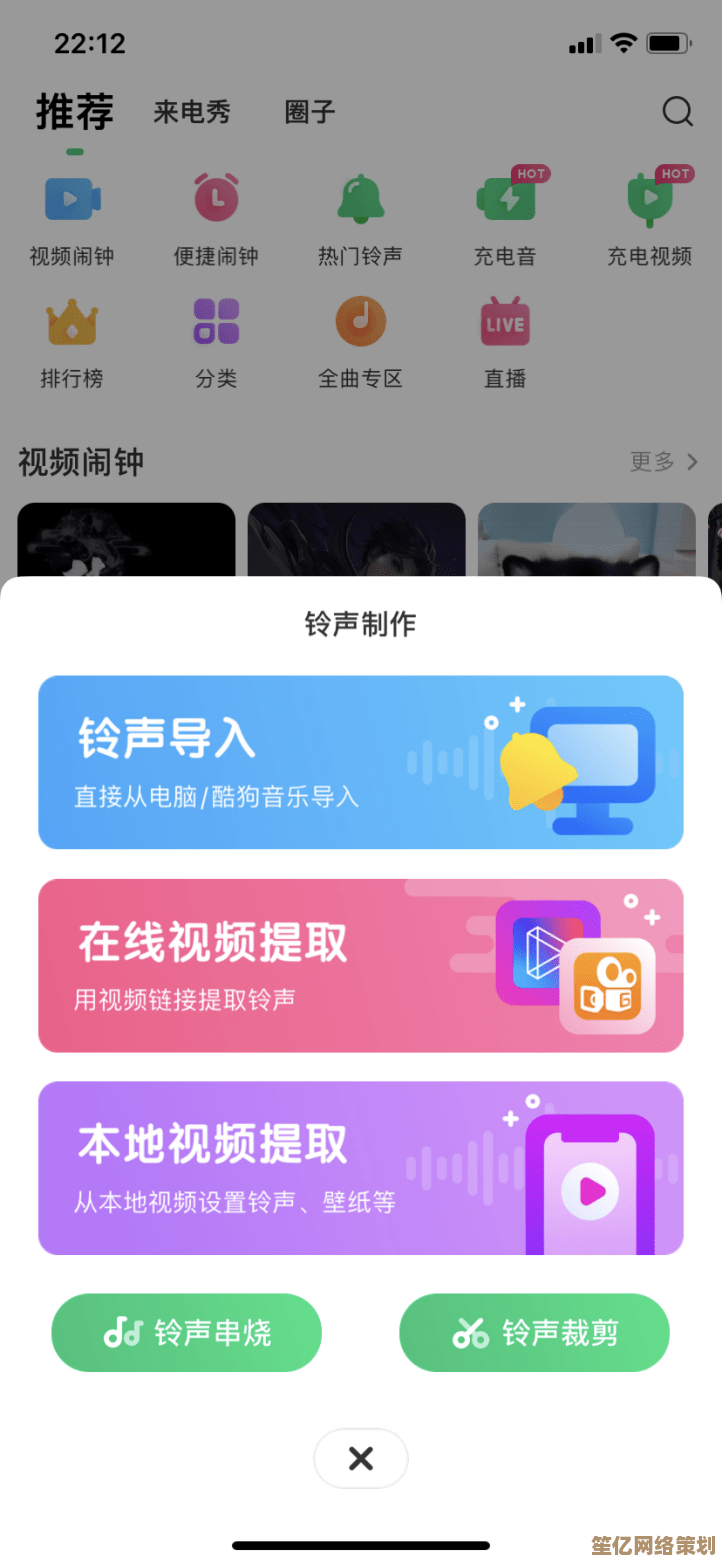
Task: Open the 铃声裁剪 ringtone trimming button
Action: [x=534, y=1332]
